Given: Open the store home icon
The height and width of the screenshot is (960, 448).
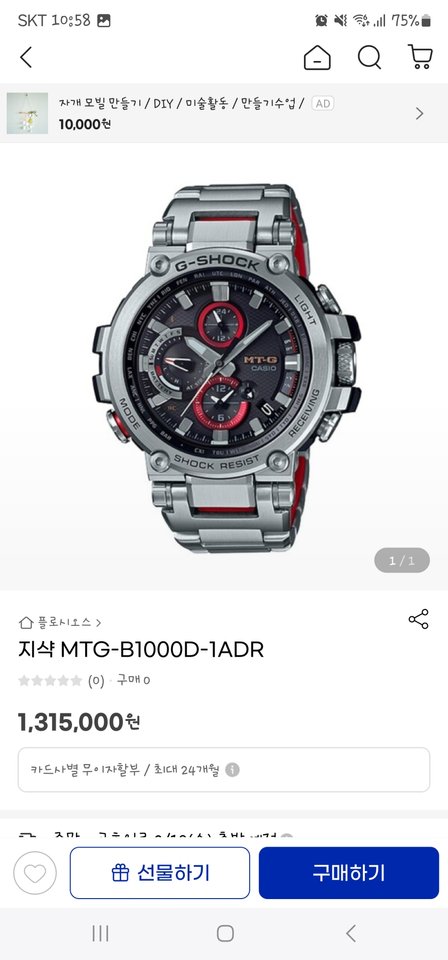Looking at the screenshot, I should [317, 58].
